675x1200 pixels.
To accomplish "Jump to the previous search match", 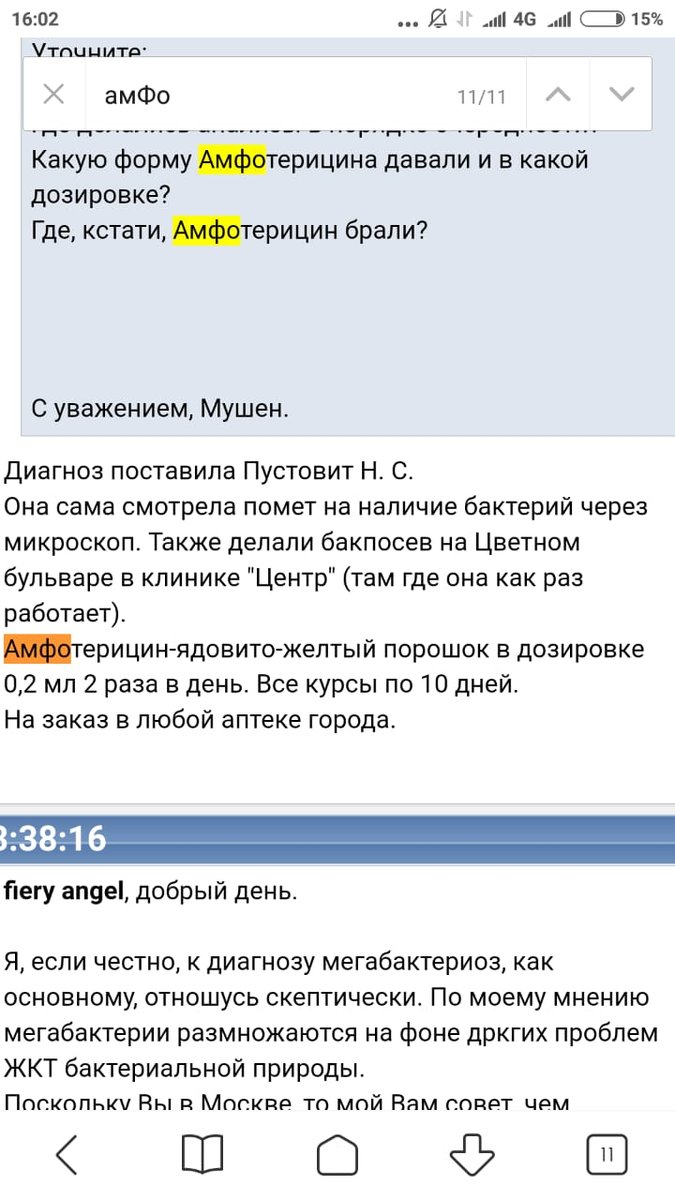I will pyautogui.click(x=558, y=95).
